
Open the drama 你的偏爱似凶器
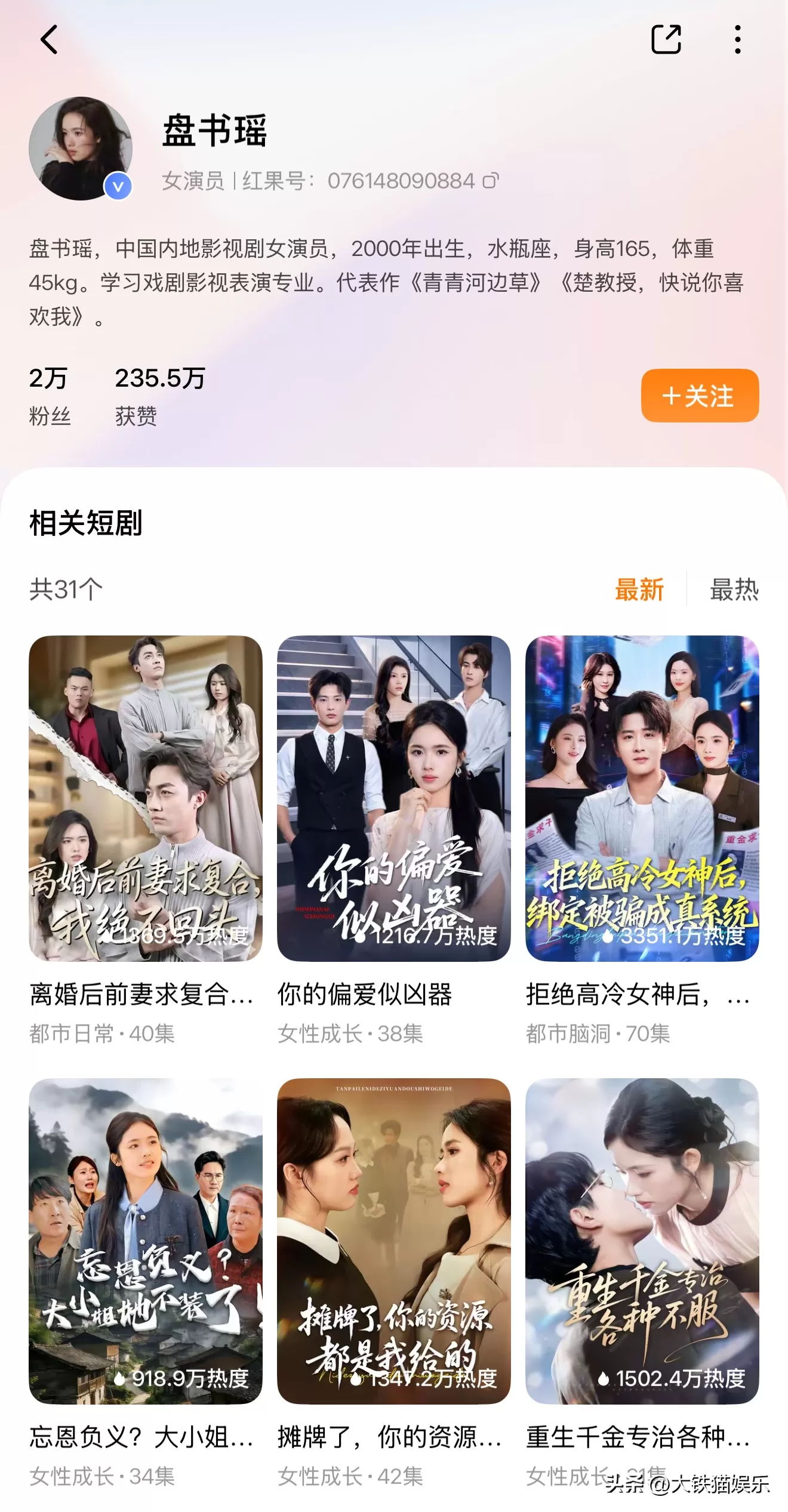(x=394, y=798)
